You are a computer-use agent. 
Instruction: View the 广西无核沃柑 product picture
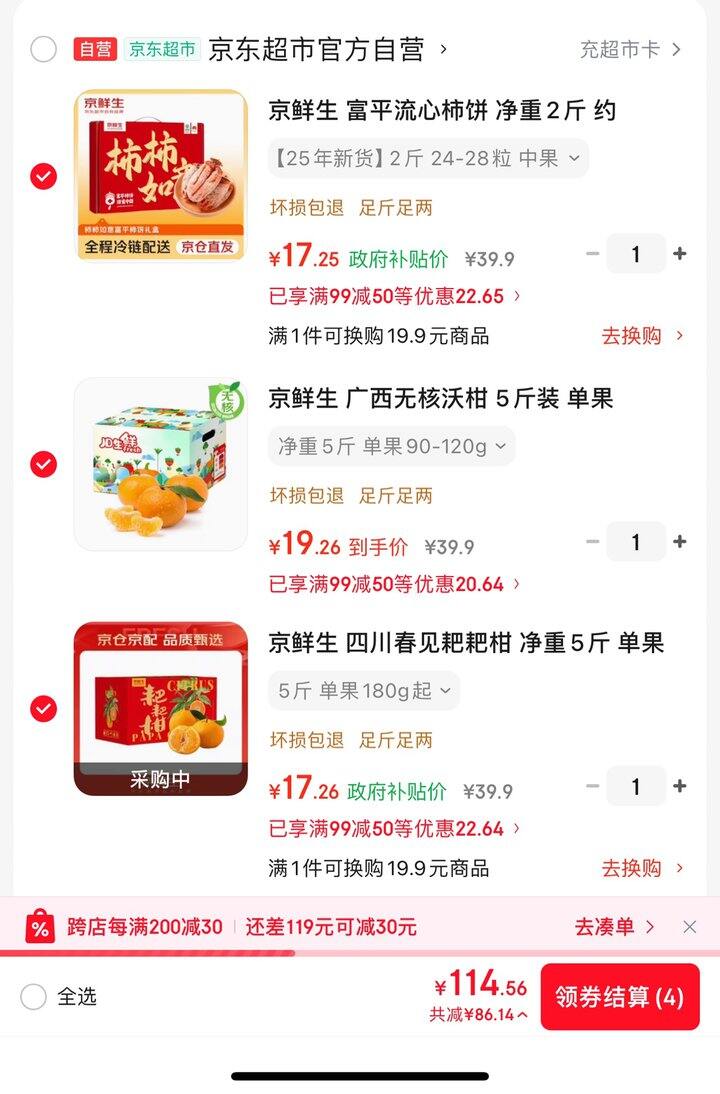160,463
